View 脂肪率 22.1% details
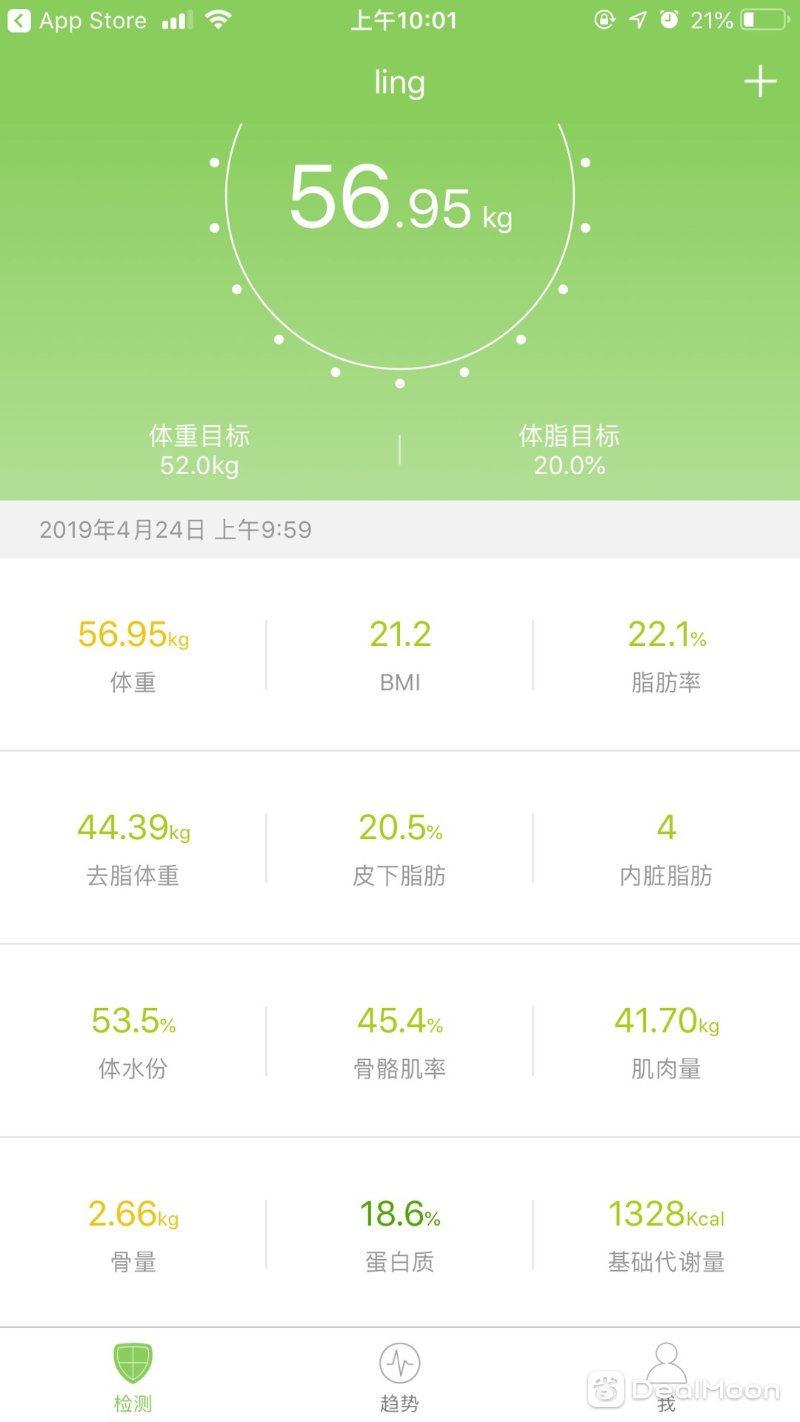This screenshot has width=800, height=1422. tap(666, 654)
